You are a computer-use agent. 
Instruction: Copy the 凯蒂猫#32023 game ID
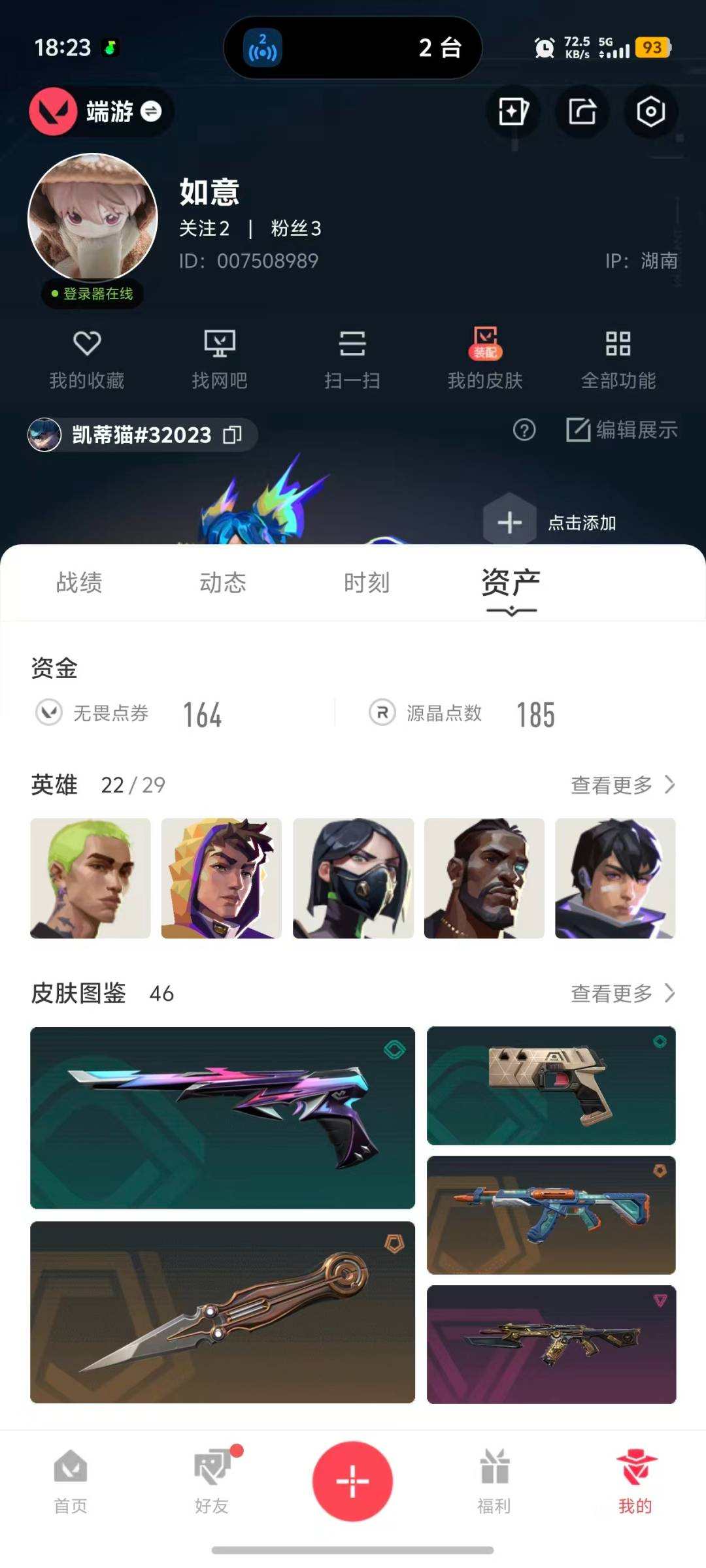pyautogui.click(x=233, y=434)
